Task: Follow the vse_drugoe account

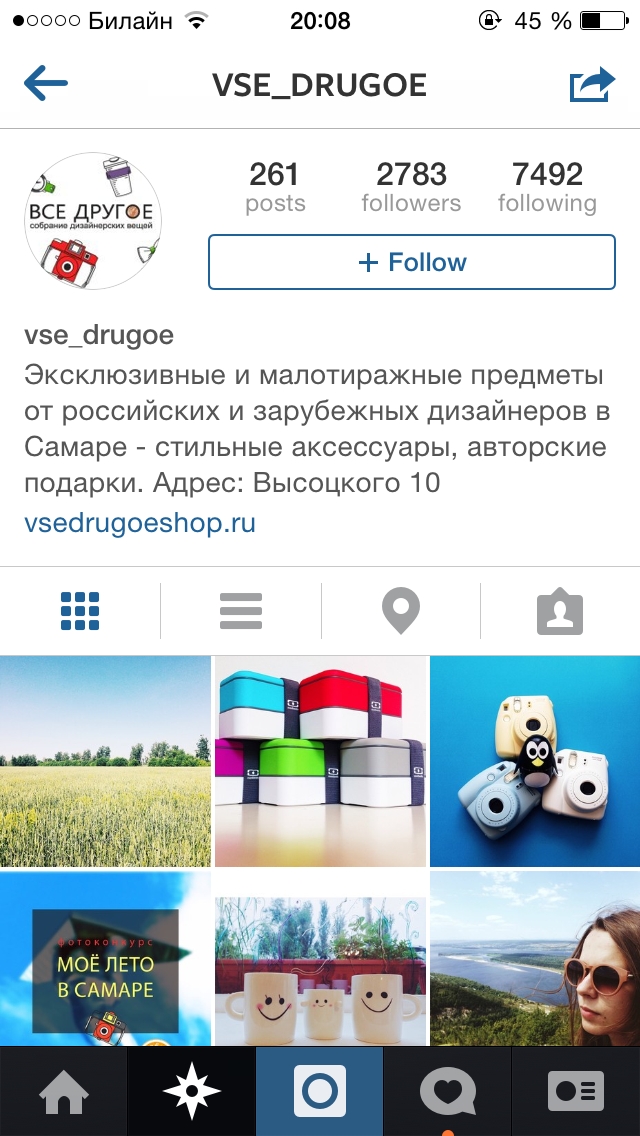Action: coord(411,262)
